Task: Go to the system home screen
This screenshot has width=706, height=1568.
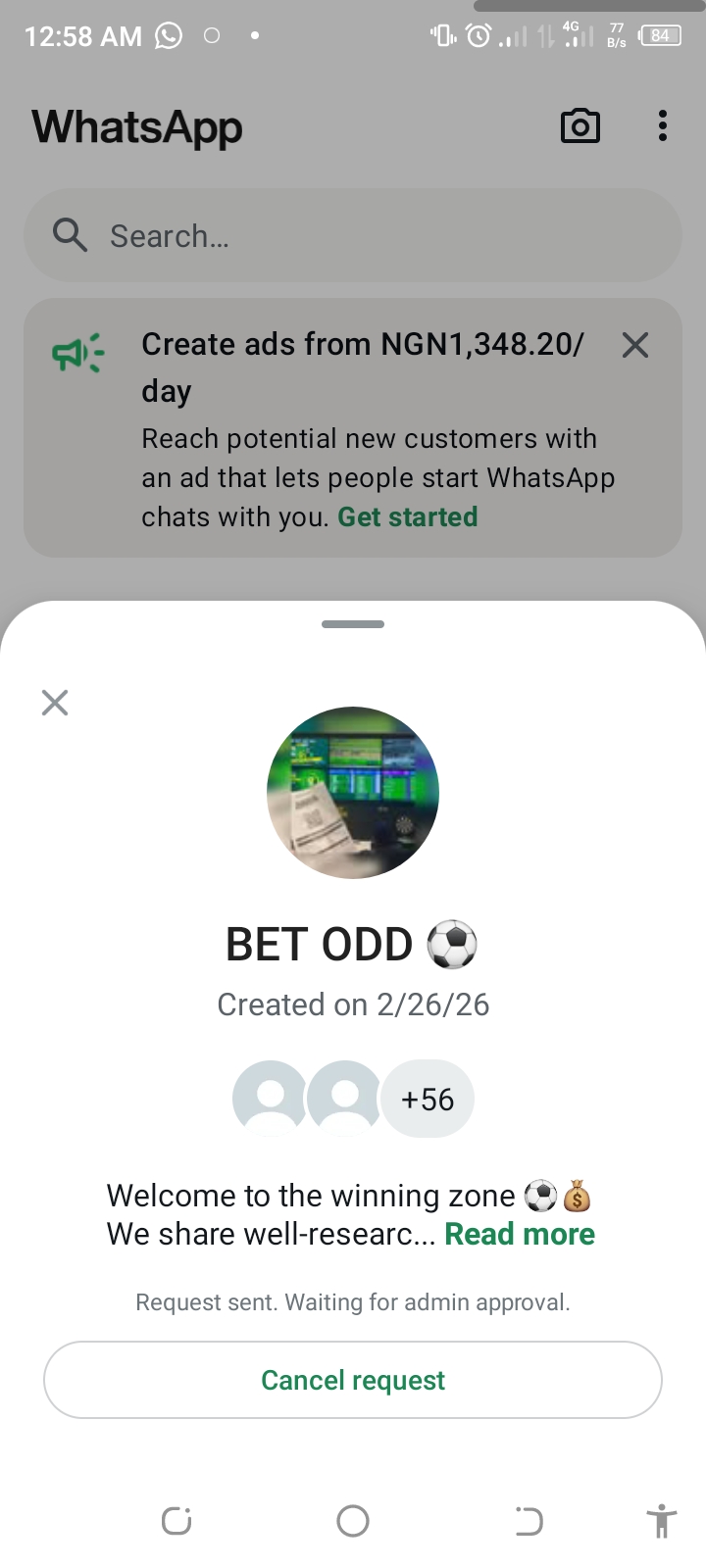Action: (x=353, y=1521)
